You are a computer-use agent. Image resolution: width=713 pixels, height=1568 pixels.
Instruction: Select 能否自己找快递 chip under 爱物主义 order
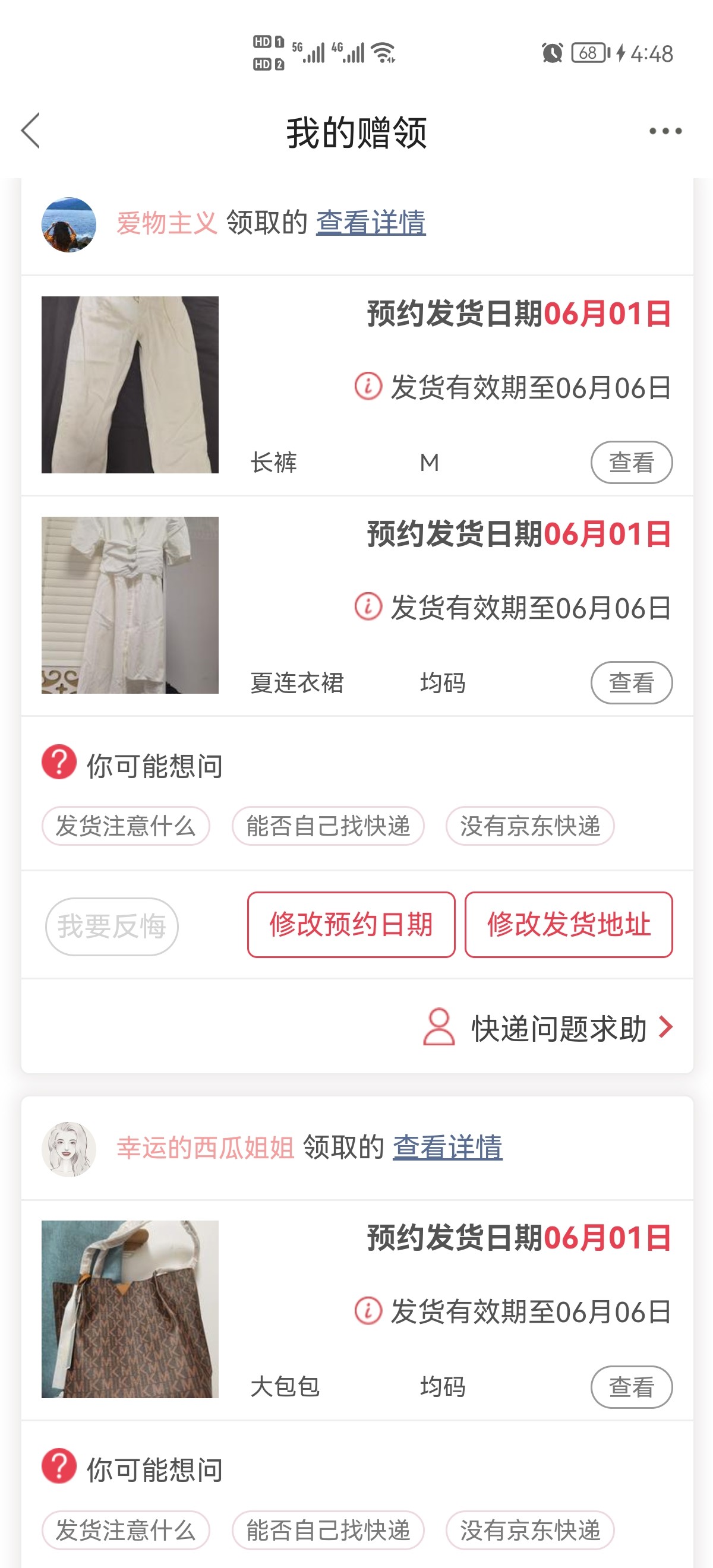pyautogui.click(x=327, y=826)
